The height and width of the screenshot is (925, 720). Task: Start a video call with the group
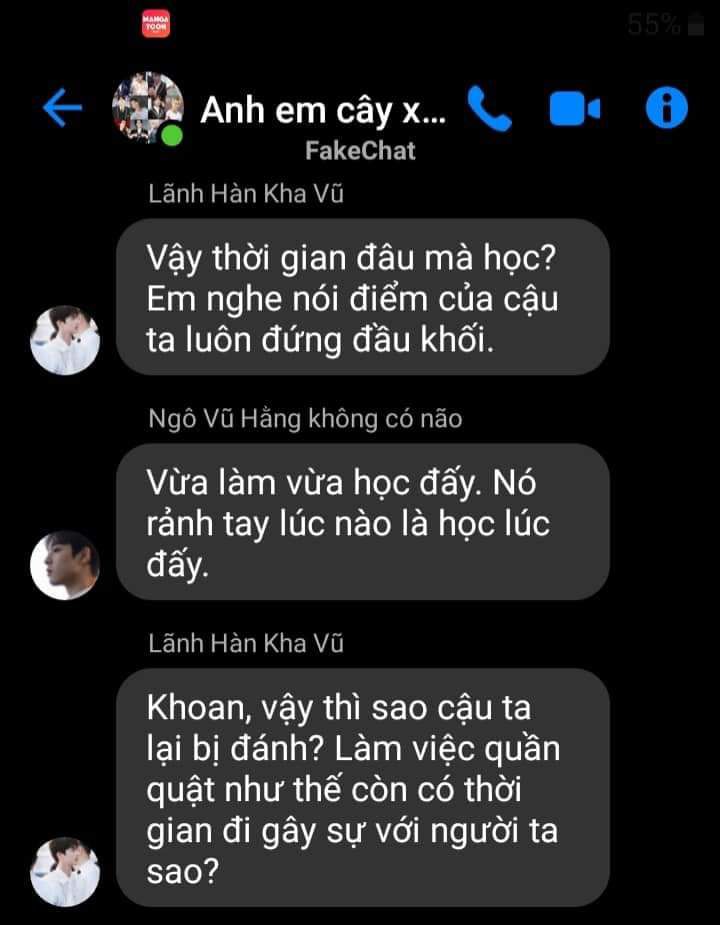point(574,110)
